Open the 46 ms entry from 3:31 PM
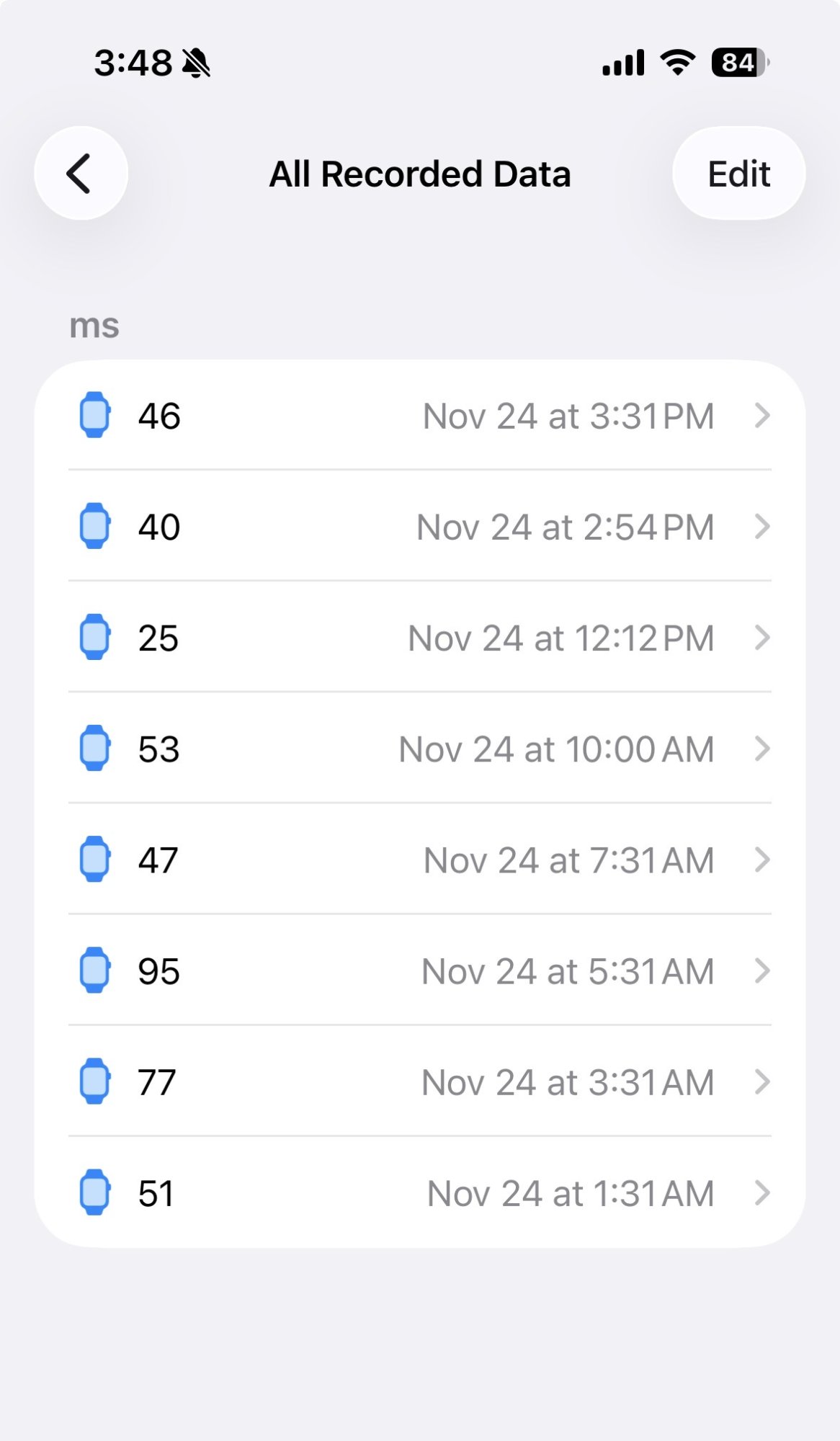This screenshot has height=1441, width=840. (x=419, y=416)
